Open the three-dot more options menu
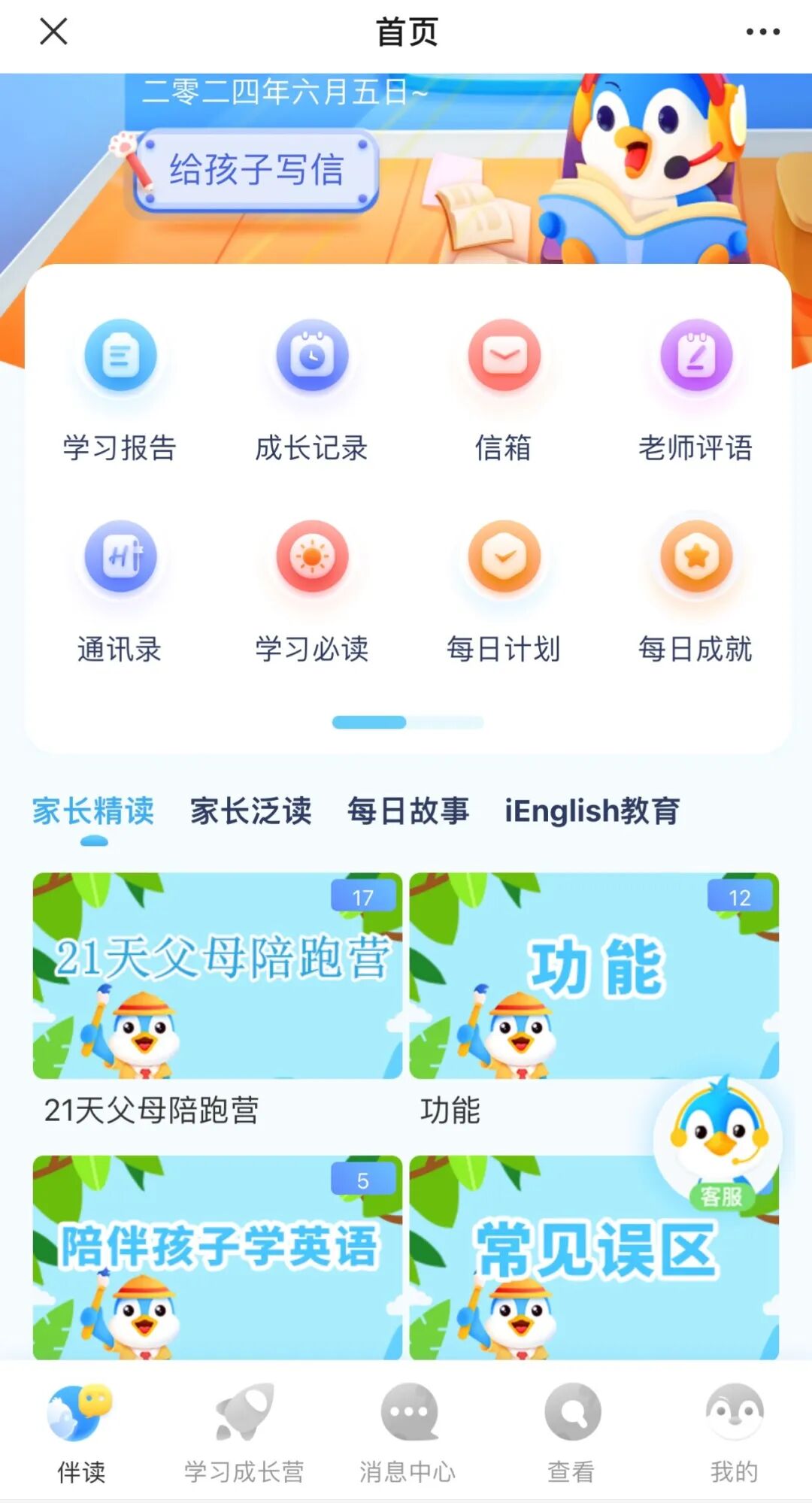 tap(762, 32)
